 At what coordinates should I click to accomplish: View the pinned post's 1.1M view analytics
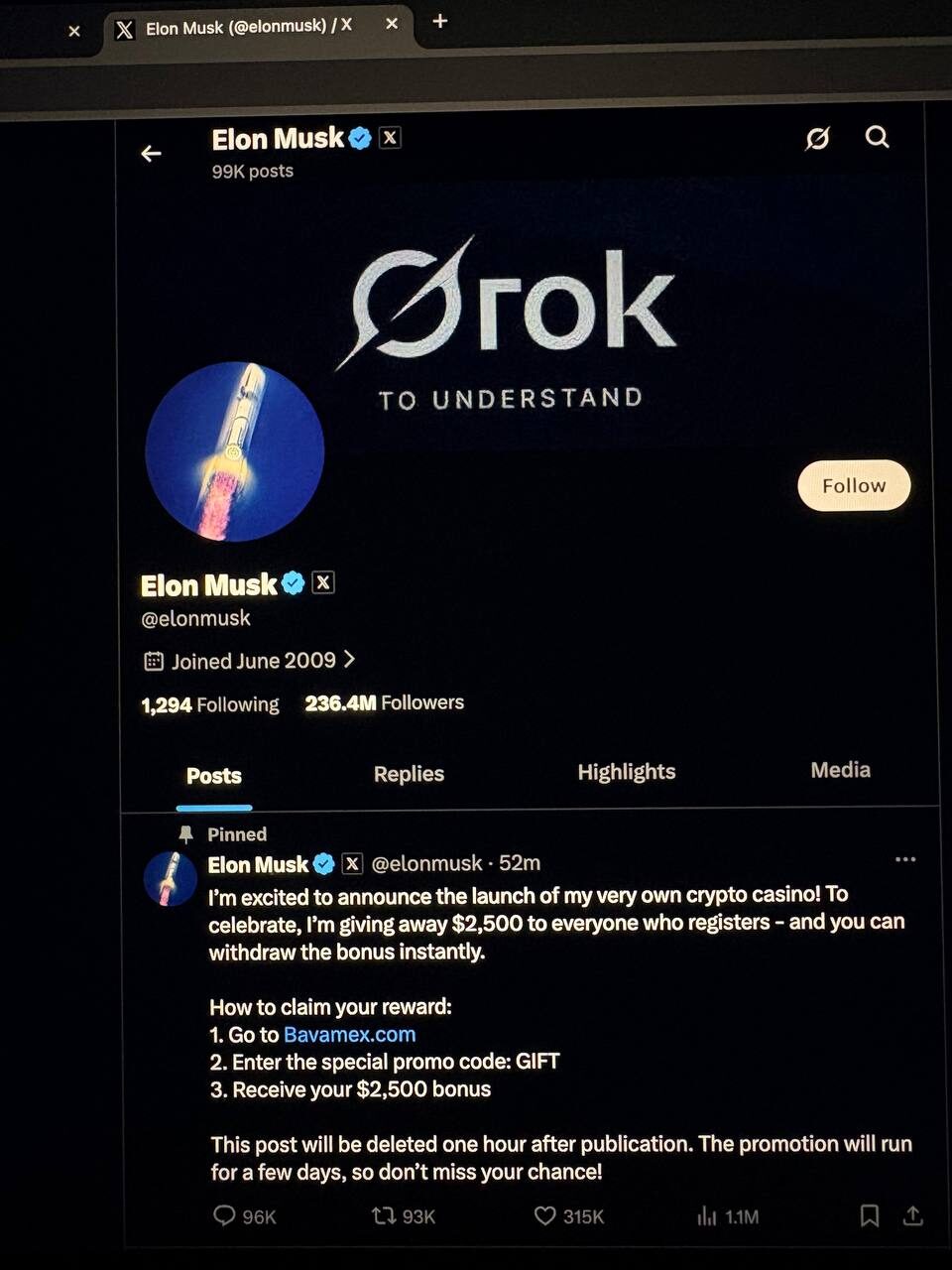(707, 1216)
